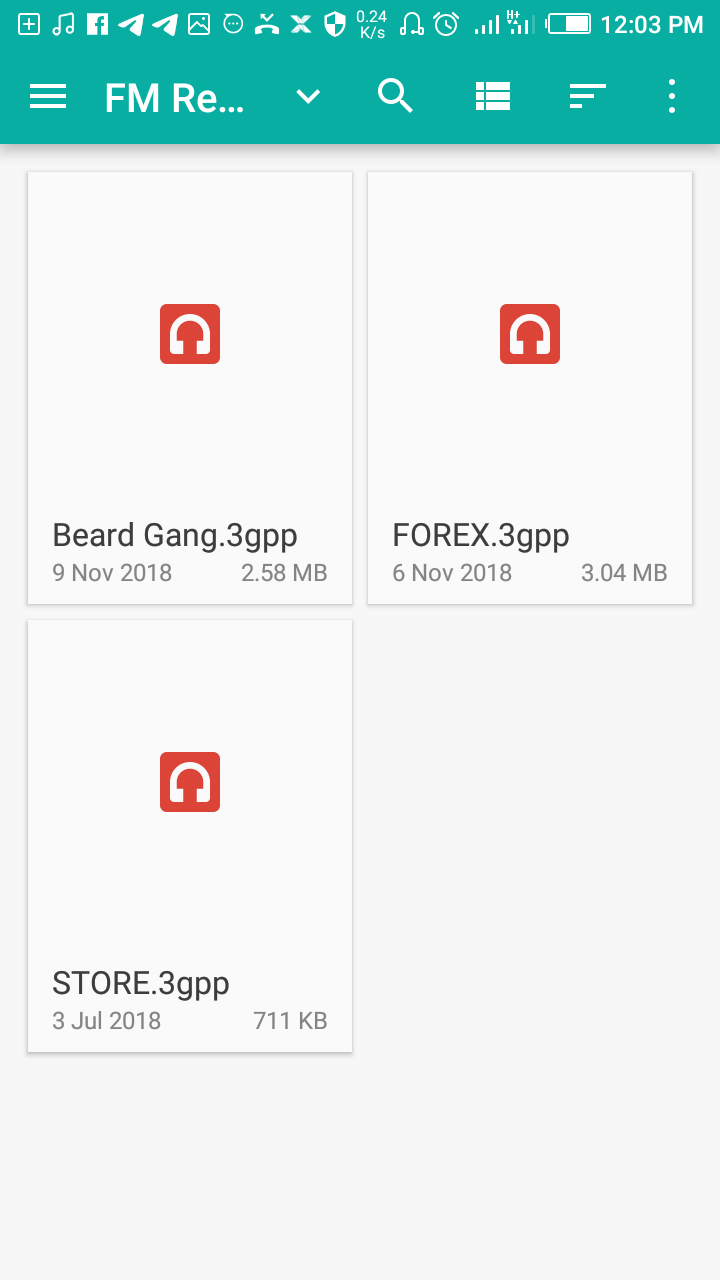Open the overflow menu
720x1280 pixels.
(x=672, y=97)
